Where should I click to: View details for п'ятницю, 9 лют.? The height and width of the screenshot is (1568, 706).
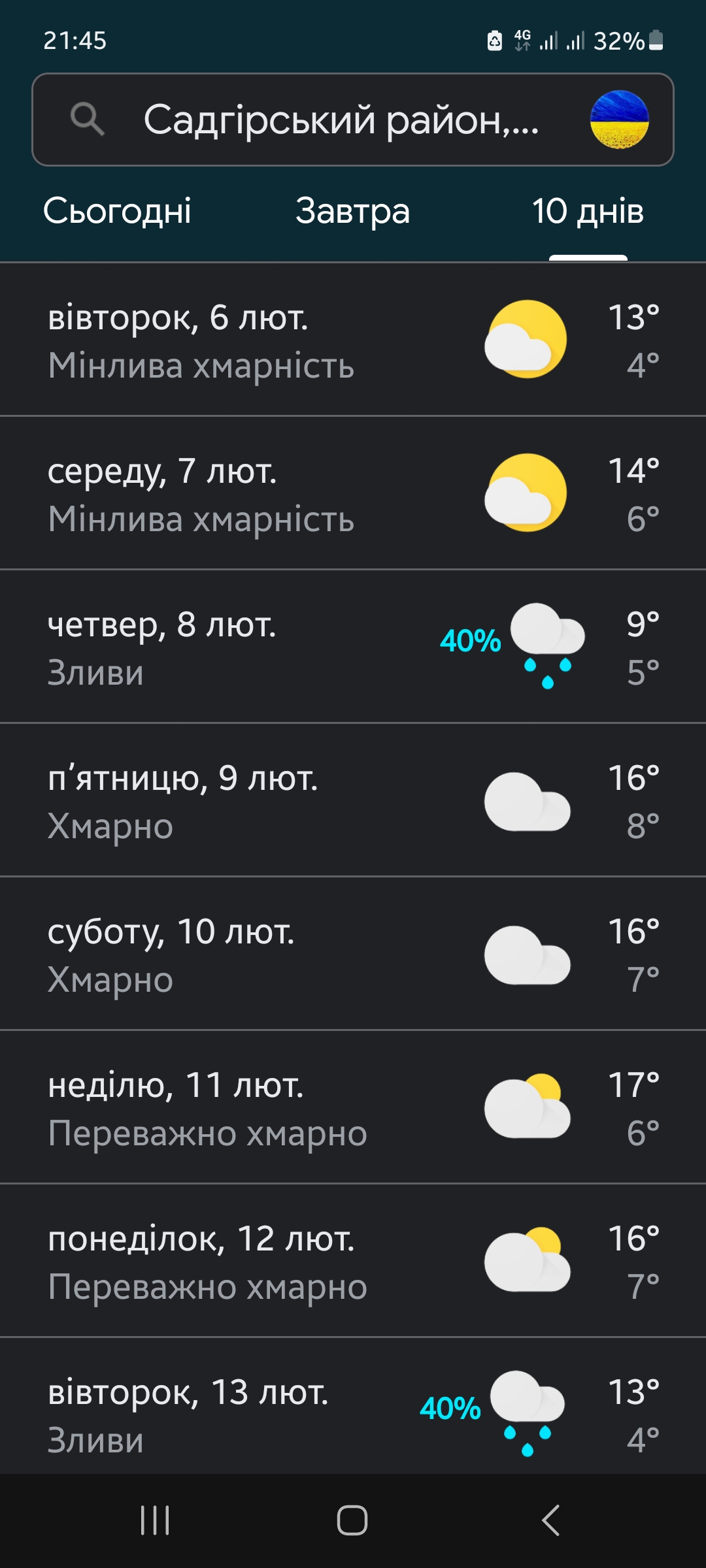(353, 800)
